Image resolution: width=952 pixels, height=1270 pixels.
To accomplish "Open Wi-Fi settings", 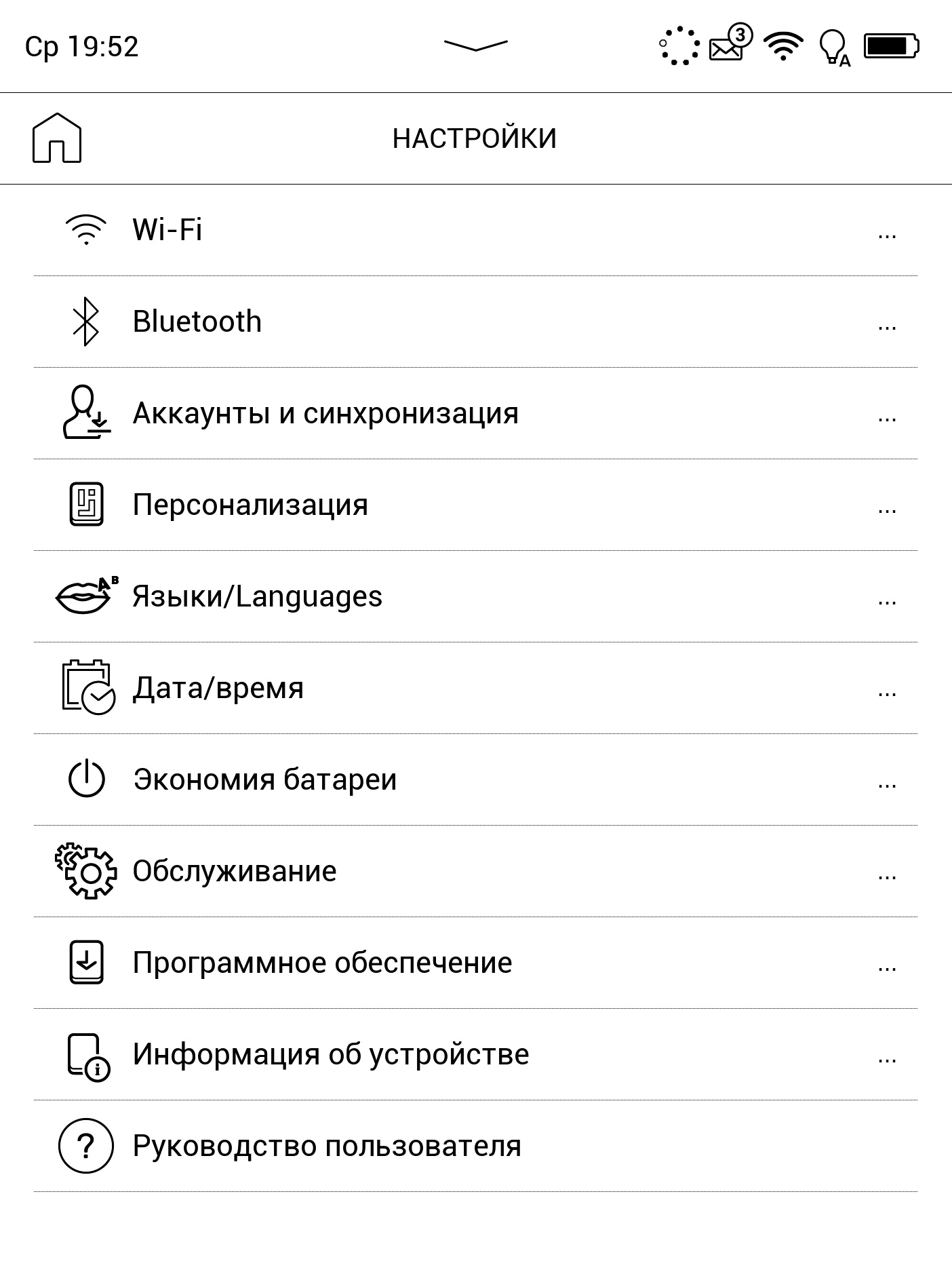I will coord(167,230).
